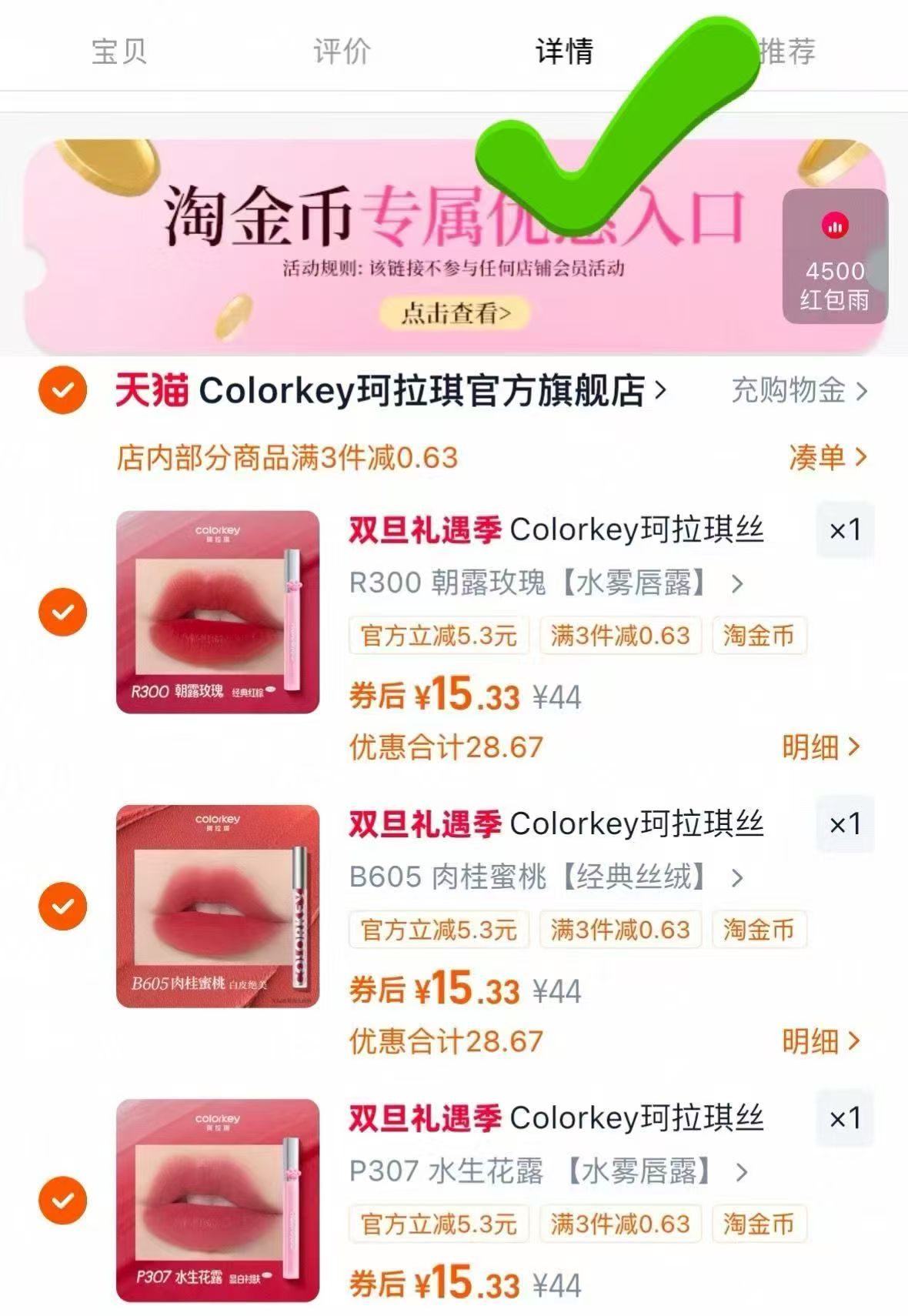Viewport: 908px width, 1316px height.
Task: Open the 满3件减0.63 tag on R300 item
Action: click(620, 636)
